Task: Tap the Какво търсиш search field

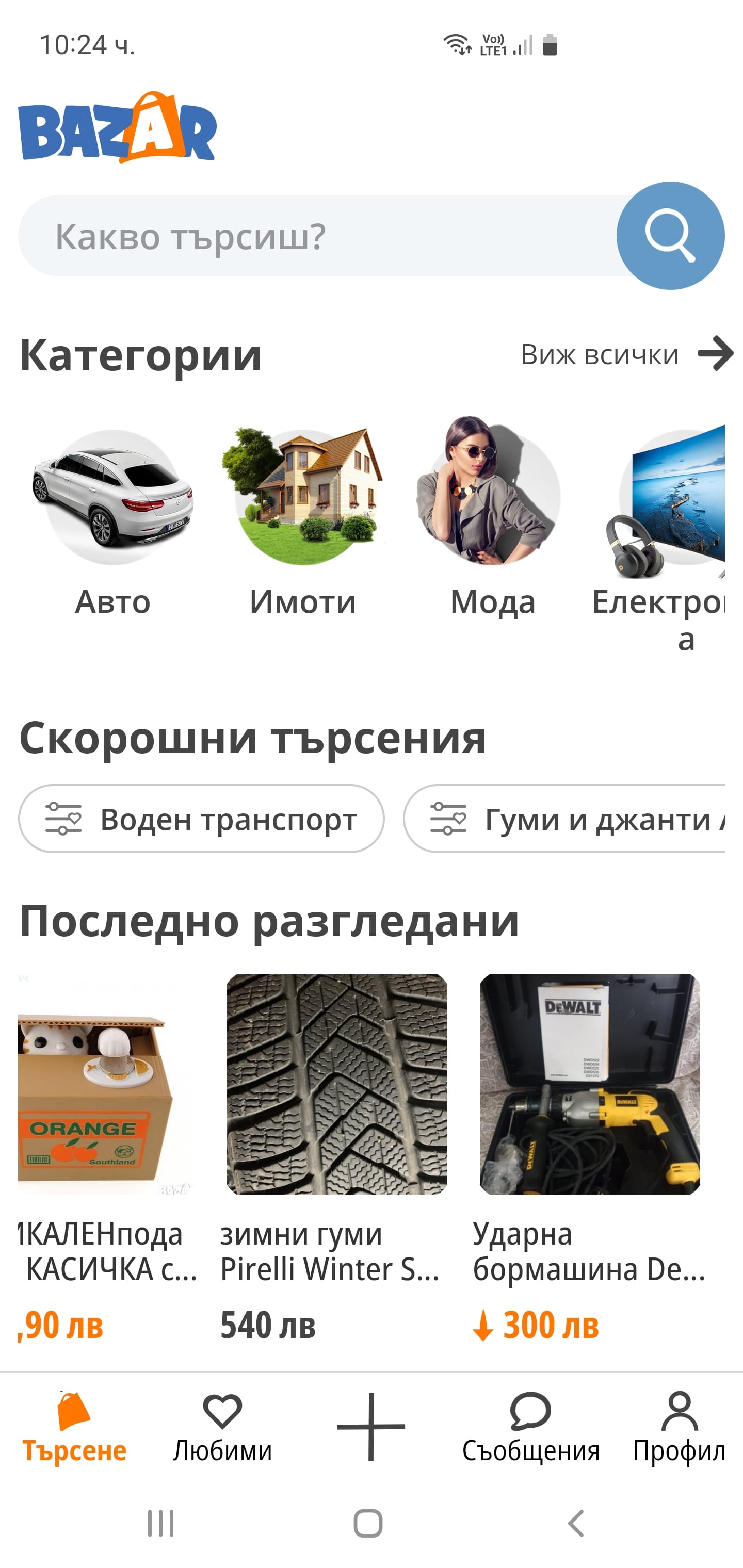Action: (304, 237)
